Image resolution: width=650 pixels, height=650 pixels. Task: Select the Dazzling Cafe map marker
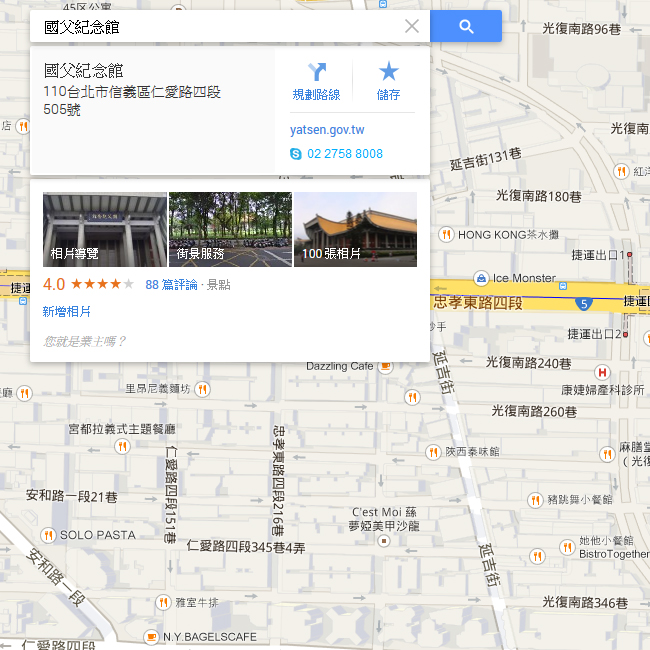(386, 367)
